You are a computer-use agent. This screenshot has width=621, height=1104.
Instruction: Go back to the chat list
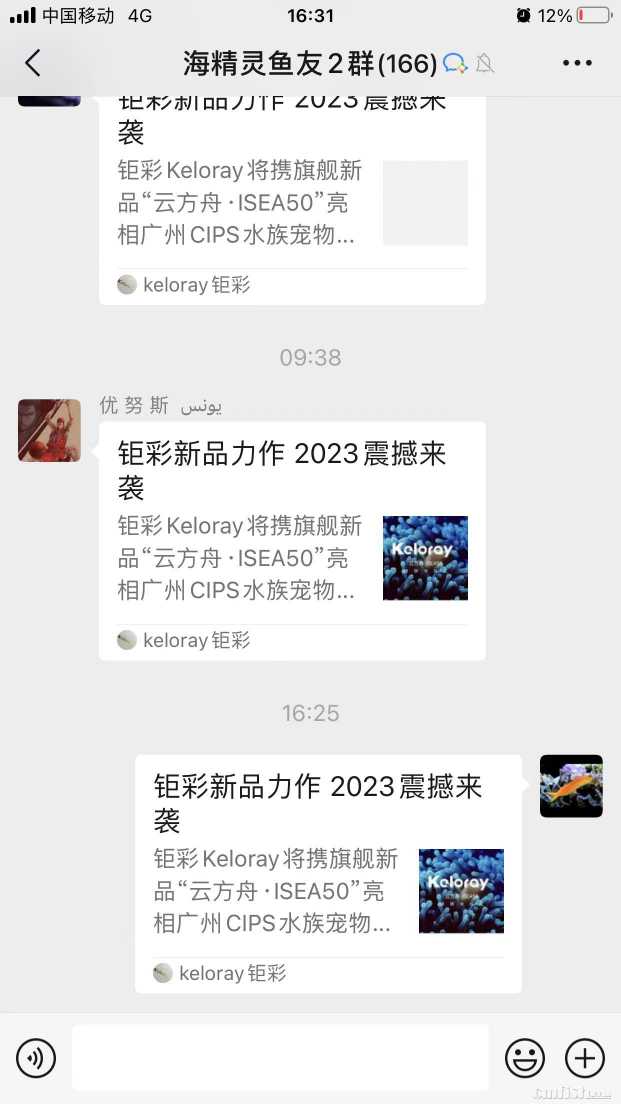(x=32, y=63)
